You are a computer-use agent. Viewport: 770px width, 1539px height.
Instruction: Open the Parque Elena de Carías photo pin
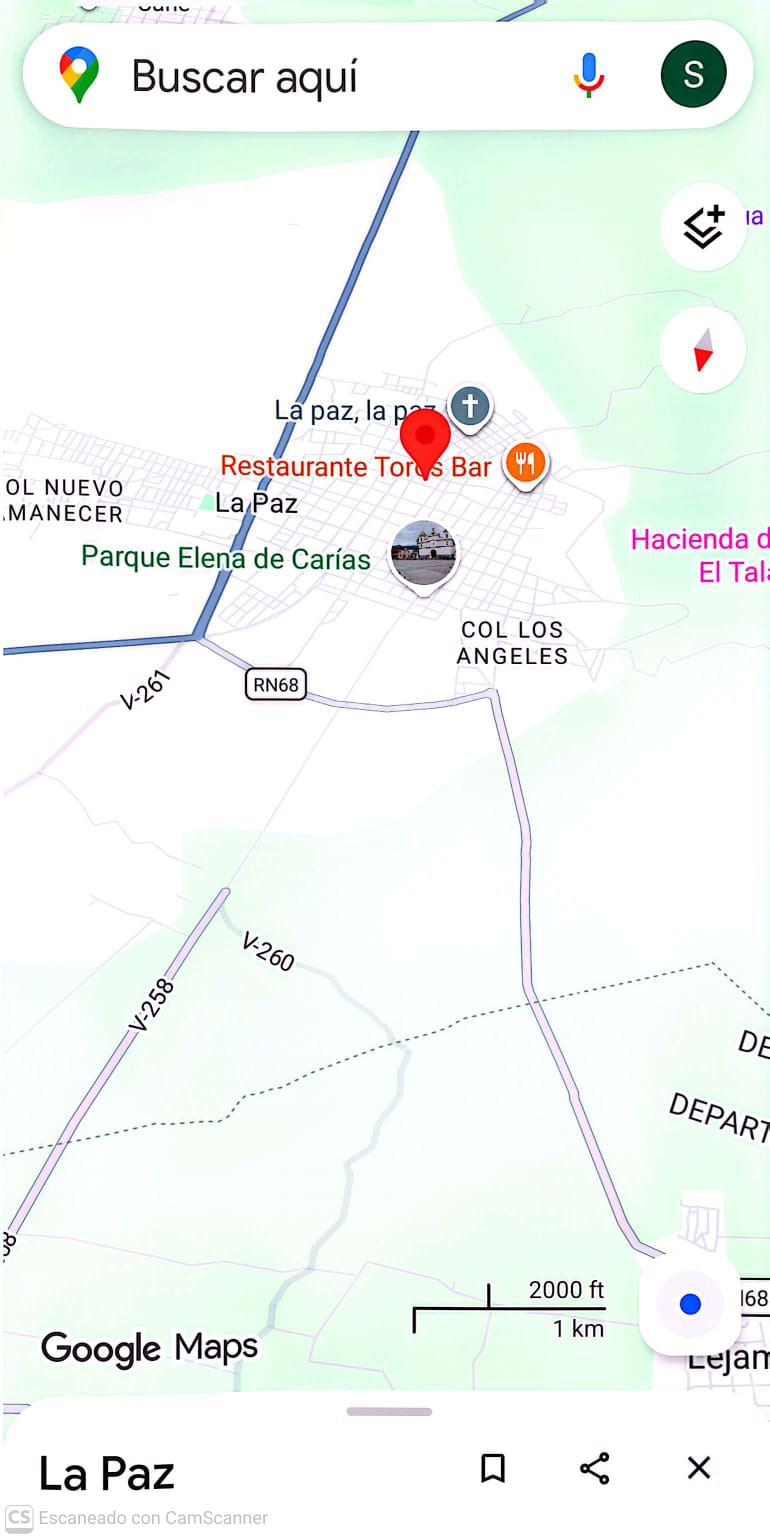tap(424, 554)
